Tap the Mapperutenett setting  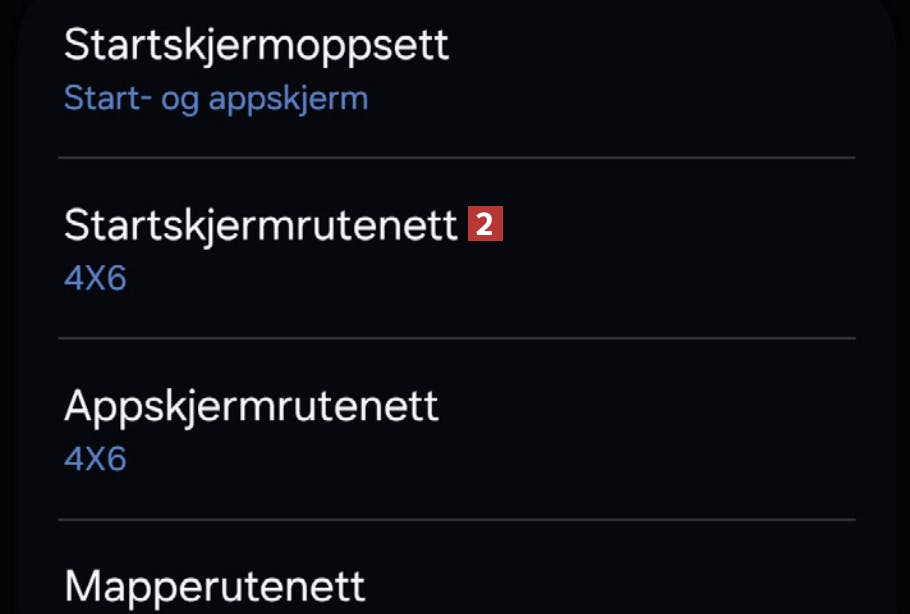[215, 586]
